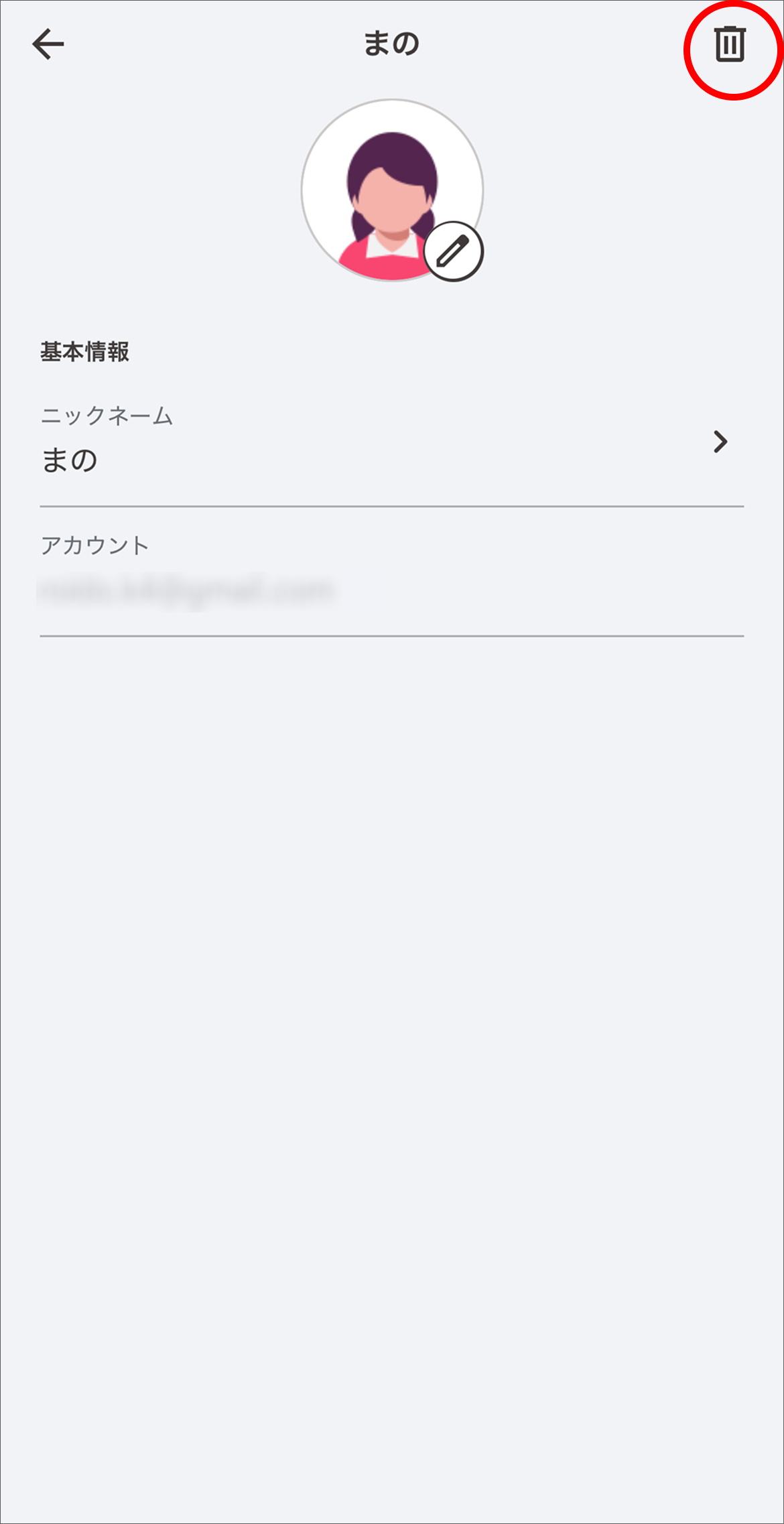Tap the back arrow to return

[x=49, y=44]
